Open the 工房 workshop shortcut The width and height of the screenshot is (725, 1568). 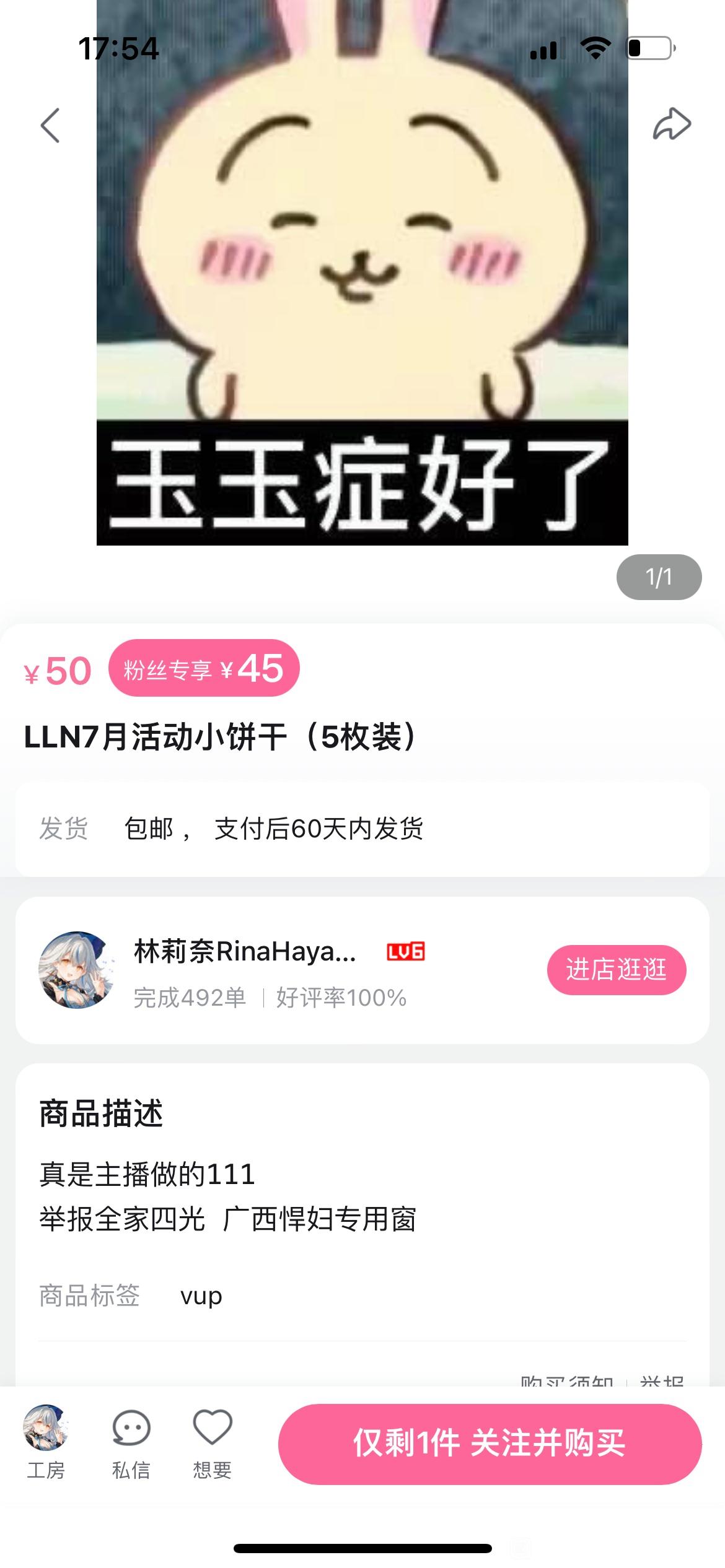point(46,1443)
